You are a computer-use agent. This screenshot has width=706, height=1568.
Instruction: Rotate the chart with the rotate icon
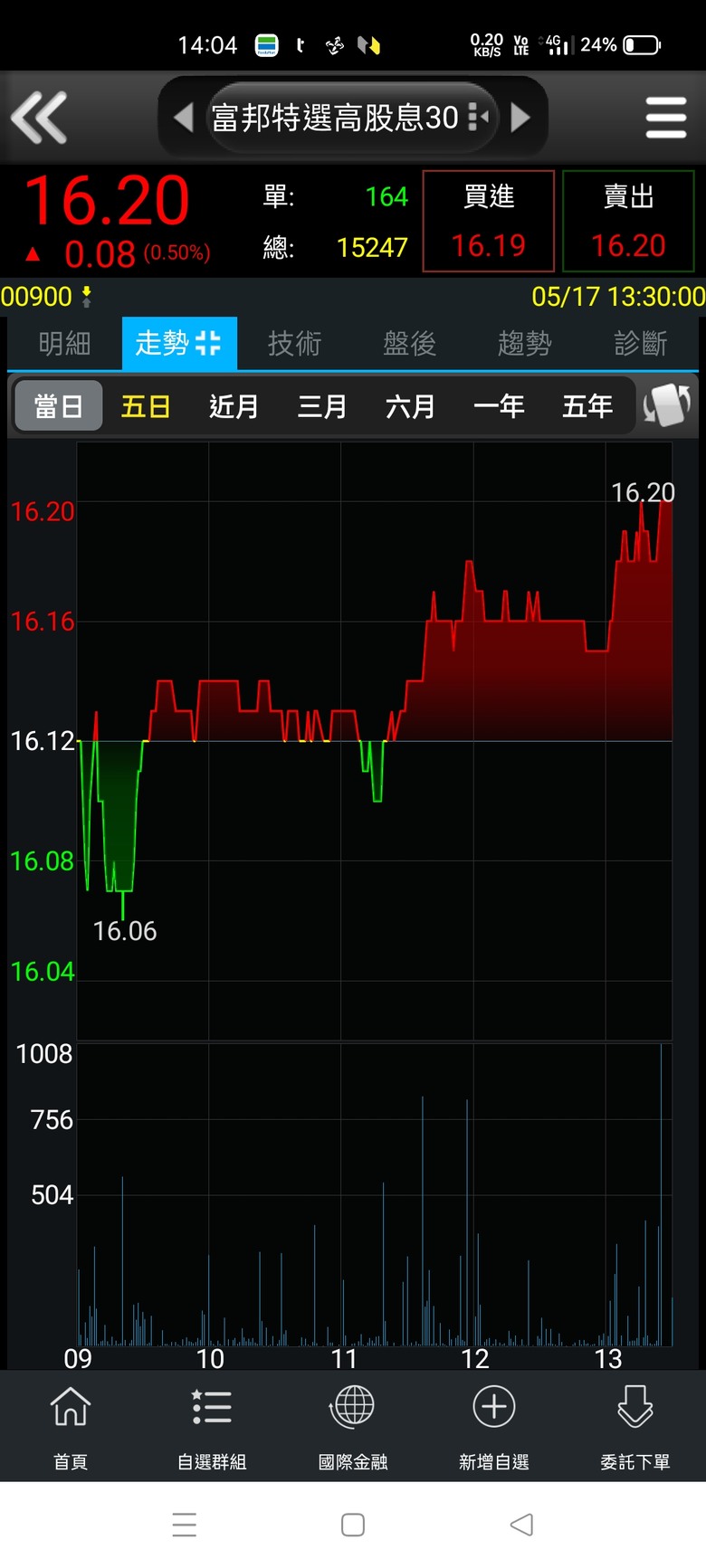pyautogui.click(x=667, y=405)
